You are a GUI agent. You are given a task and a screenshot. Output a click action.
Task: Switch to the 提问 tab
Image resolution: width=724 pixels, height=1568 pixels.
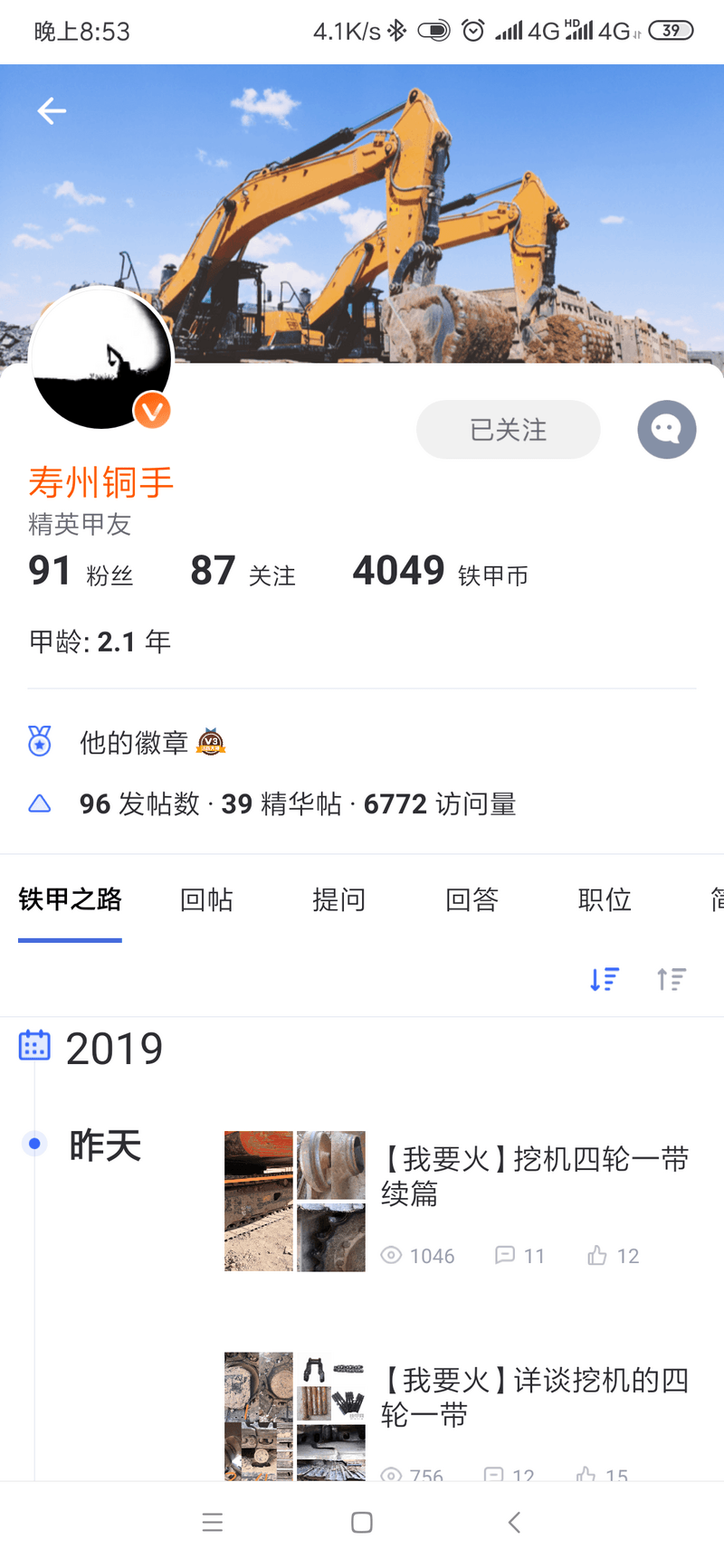tap(339, 899)
